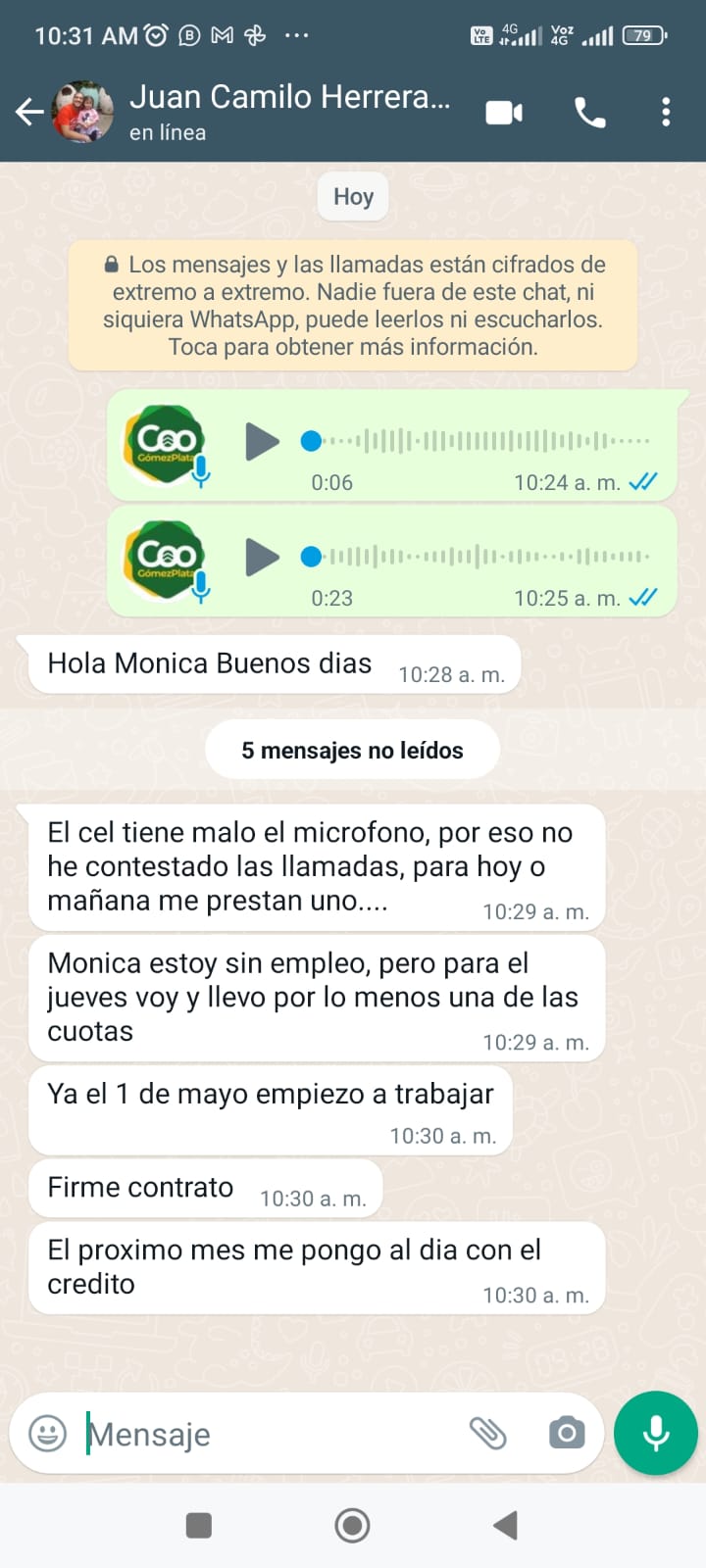
Task: Play the 0:23 voice message
Action: coord(262,558)
